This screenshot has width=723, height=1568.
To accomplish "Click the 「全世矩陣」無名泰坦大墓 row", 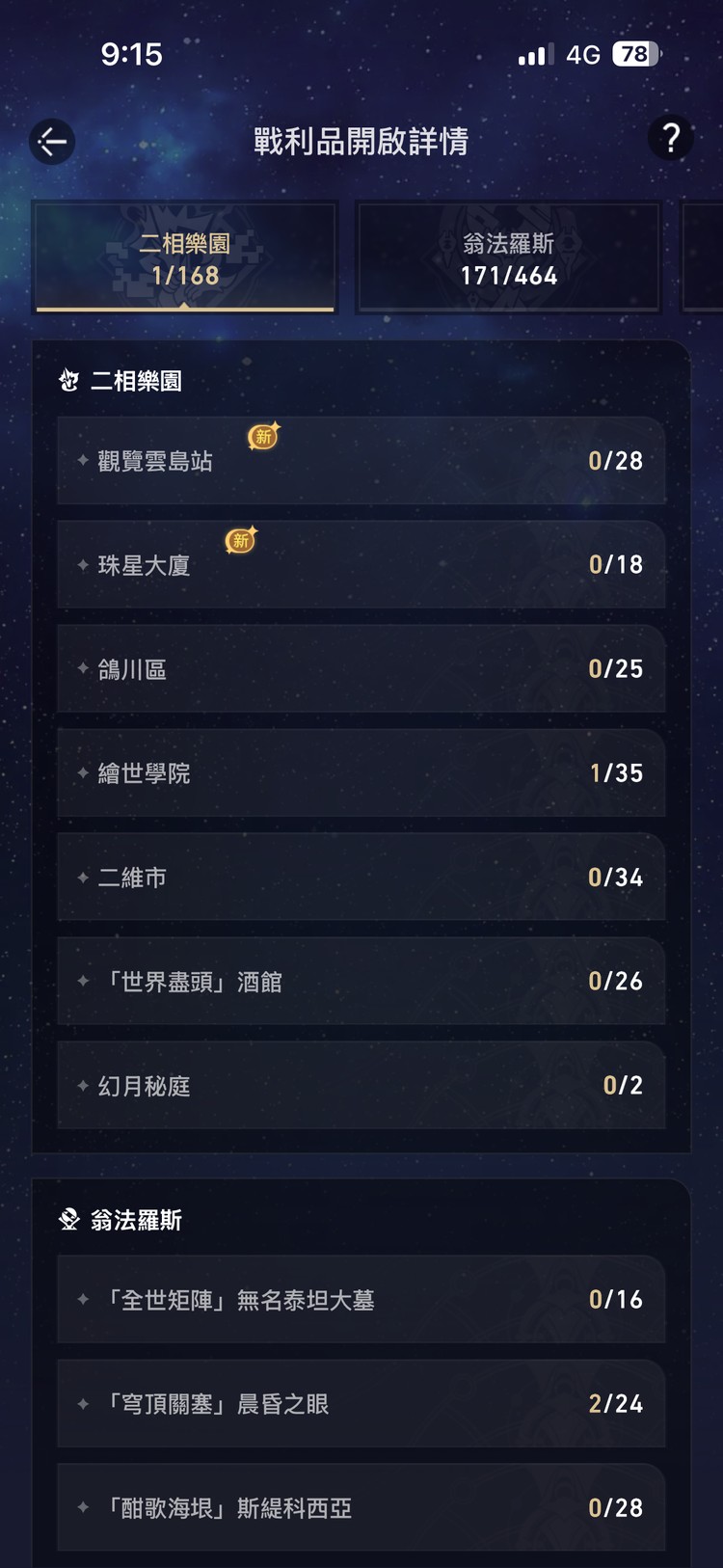I will click(x=361, y=1300).
